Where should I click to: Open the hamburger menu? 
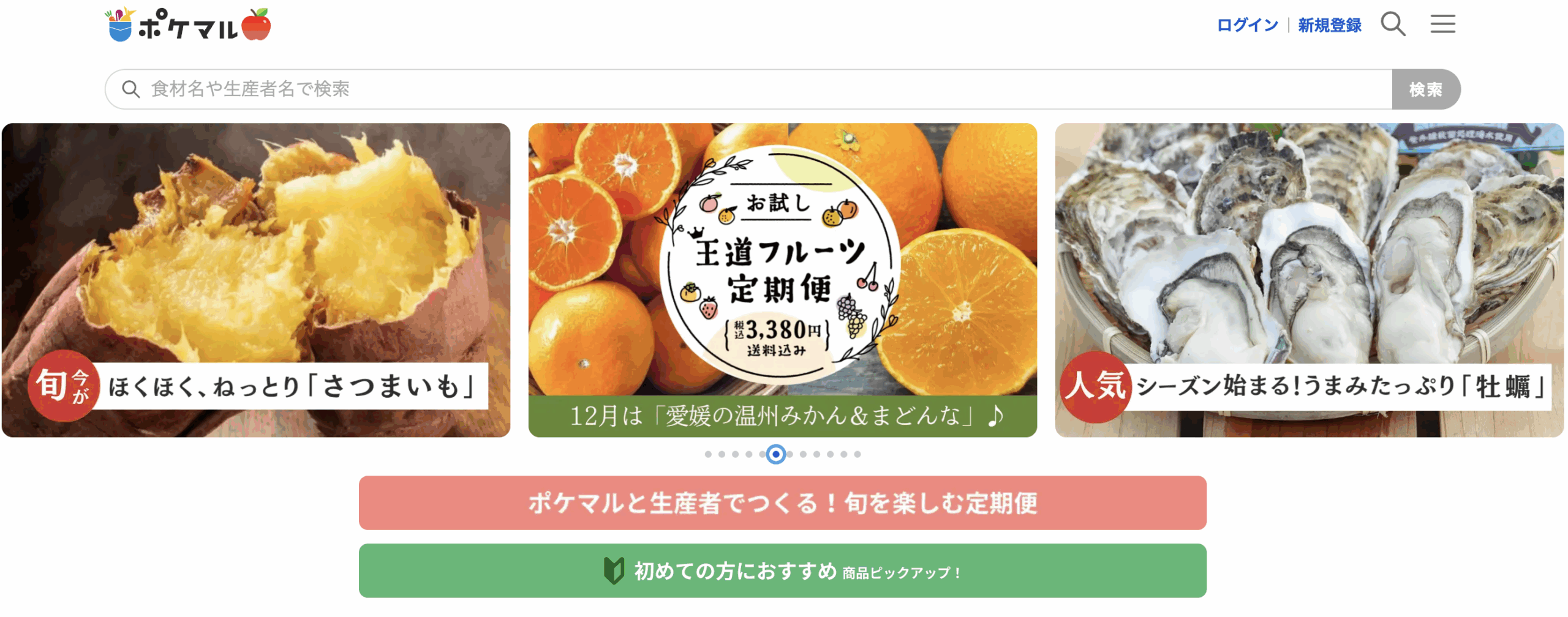pyautogui.click(x=1442, y=24)
